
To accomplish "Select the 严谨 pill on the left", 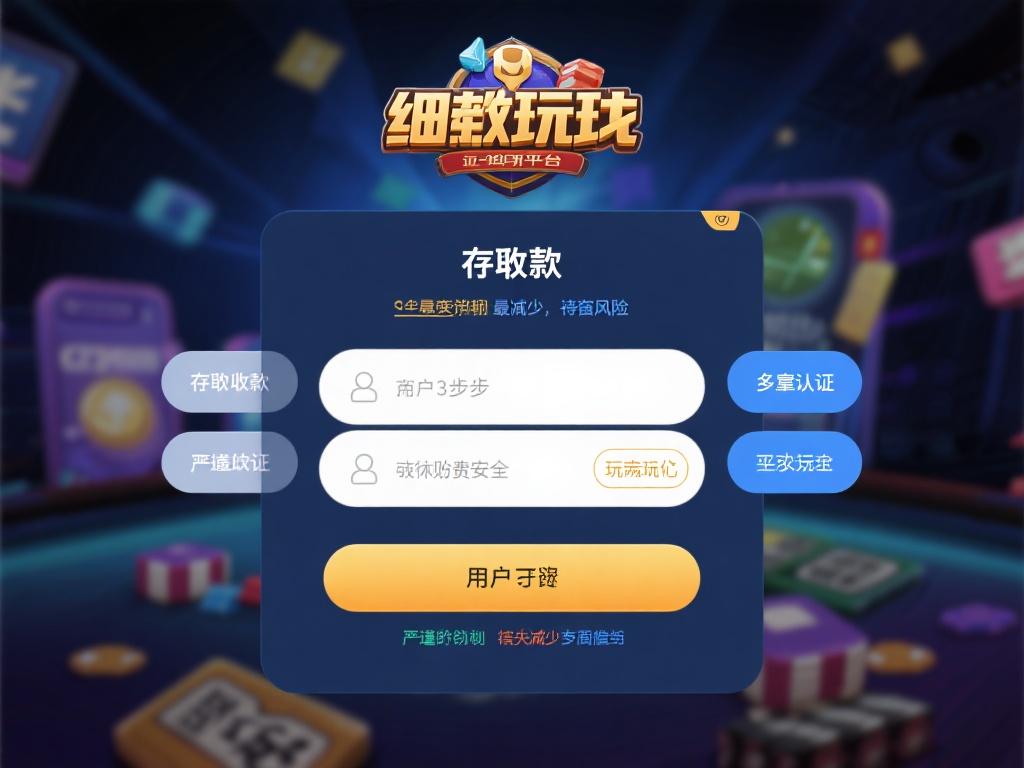I will click(x=230, y=462).
